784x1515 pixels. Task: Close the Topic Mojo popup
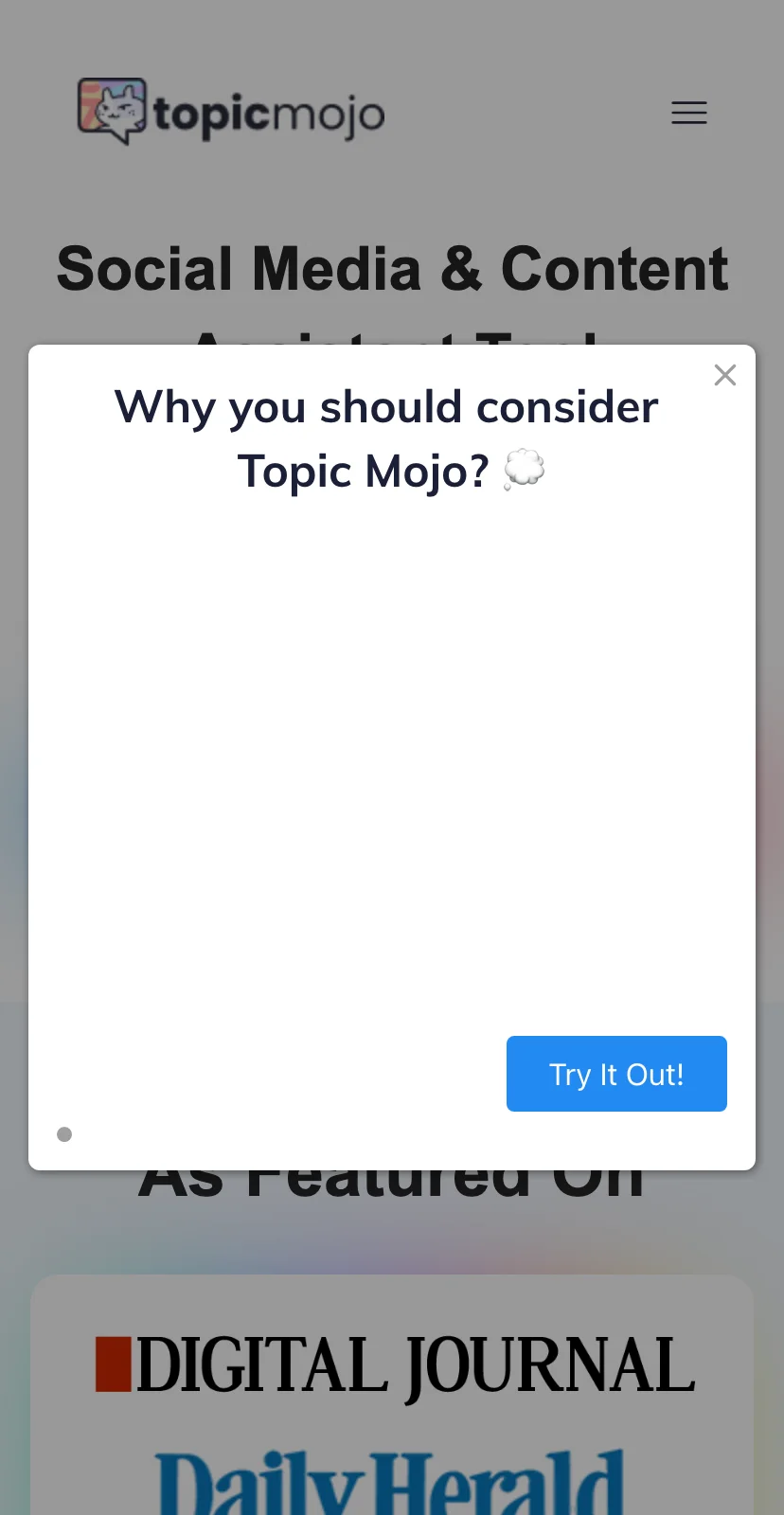tap(725, 375)
